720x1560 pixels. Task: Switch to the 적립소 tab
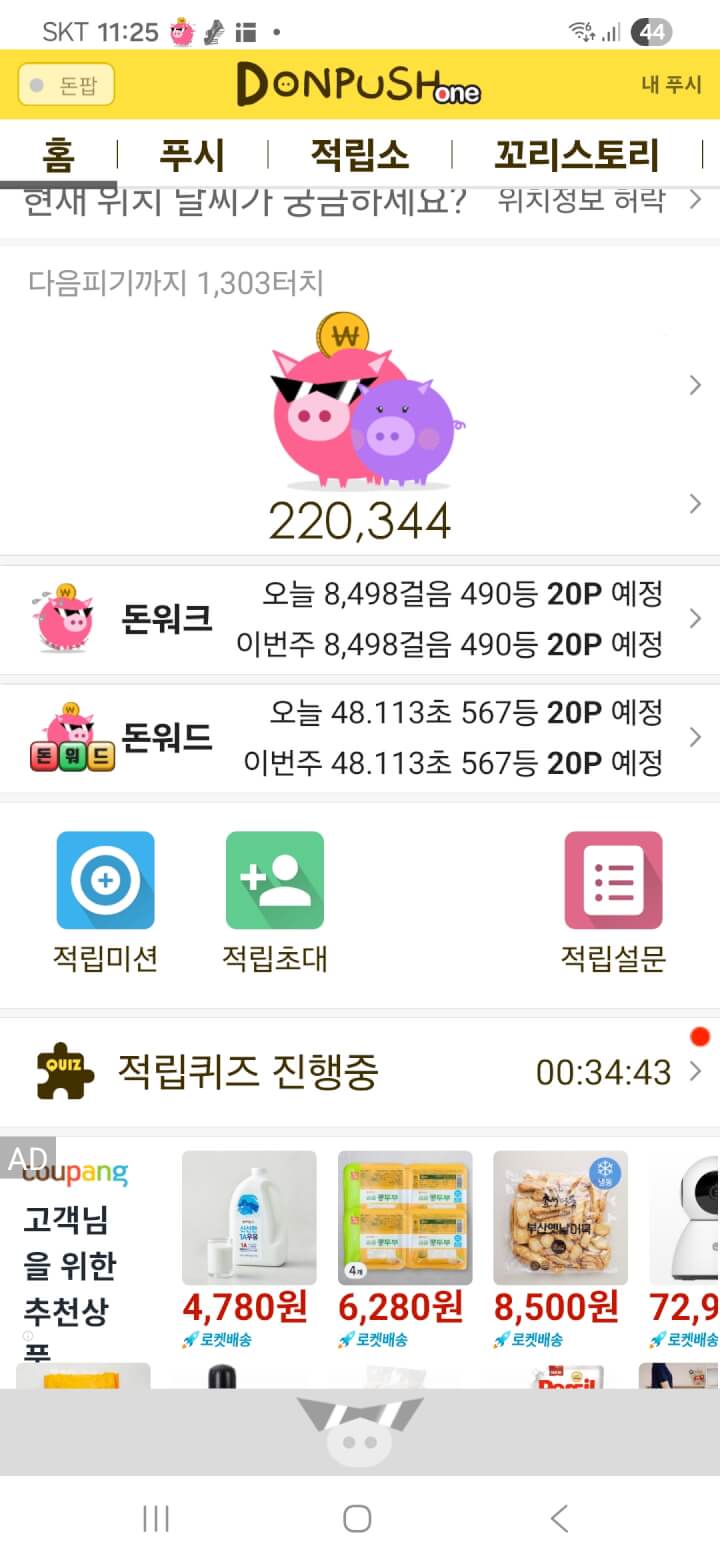pyautogui.click(x=359, y=155)
